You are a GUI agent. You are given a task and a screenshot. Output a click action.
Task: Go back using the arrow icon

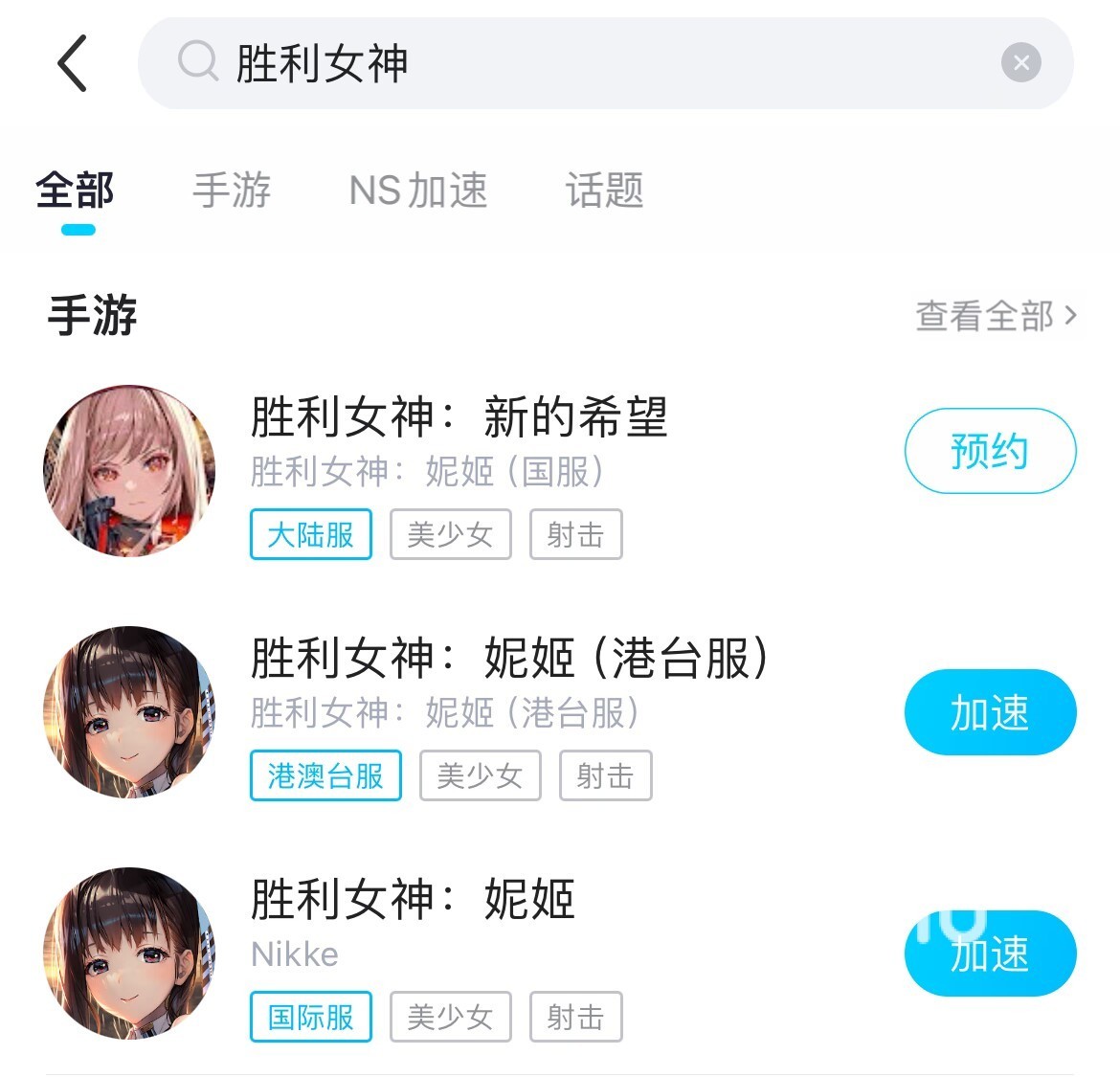[x=73, y=63]
